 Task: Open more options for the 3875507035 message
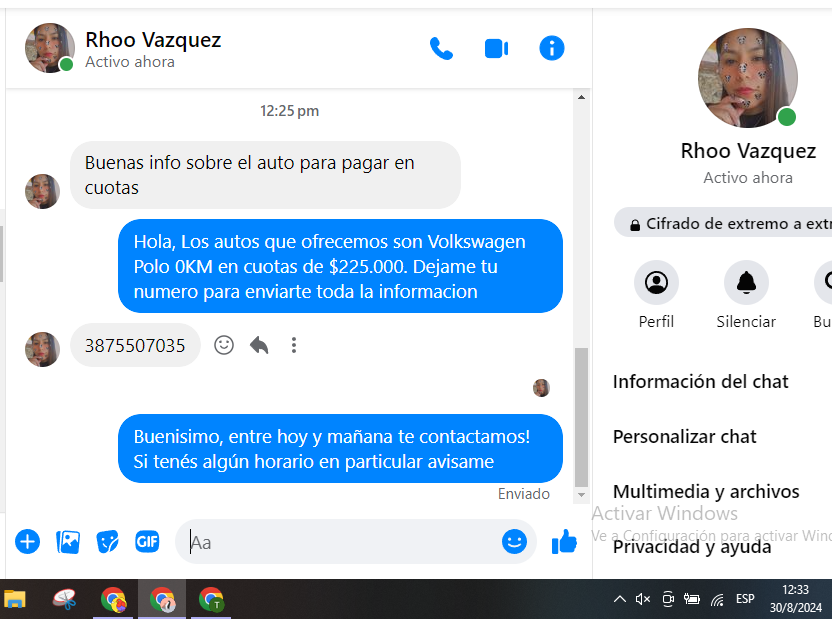[294, 345]
